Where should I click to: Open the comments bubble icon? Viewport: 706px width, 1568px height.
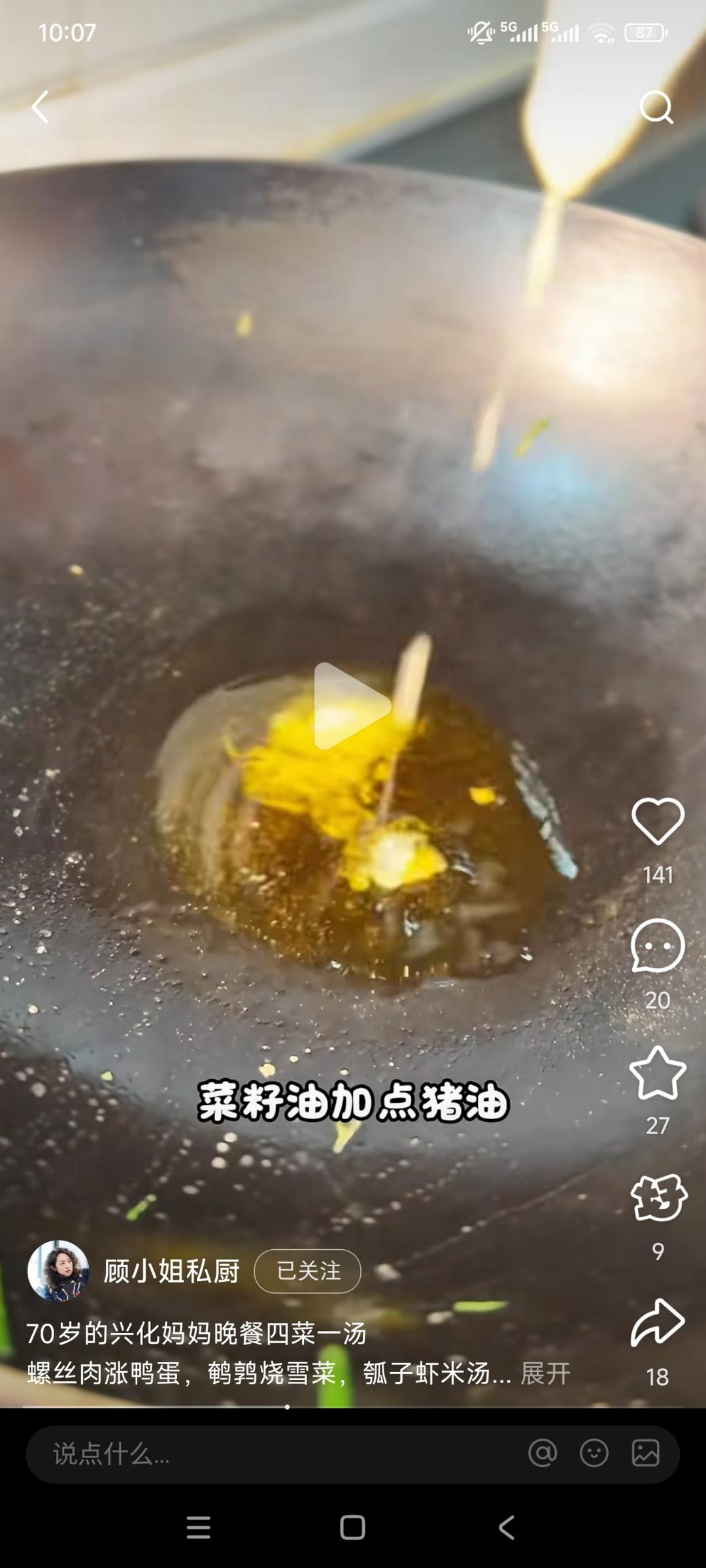click(658, 945)
